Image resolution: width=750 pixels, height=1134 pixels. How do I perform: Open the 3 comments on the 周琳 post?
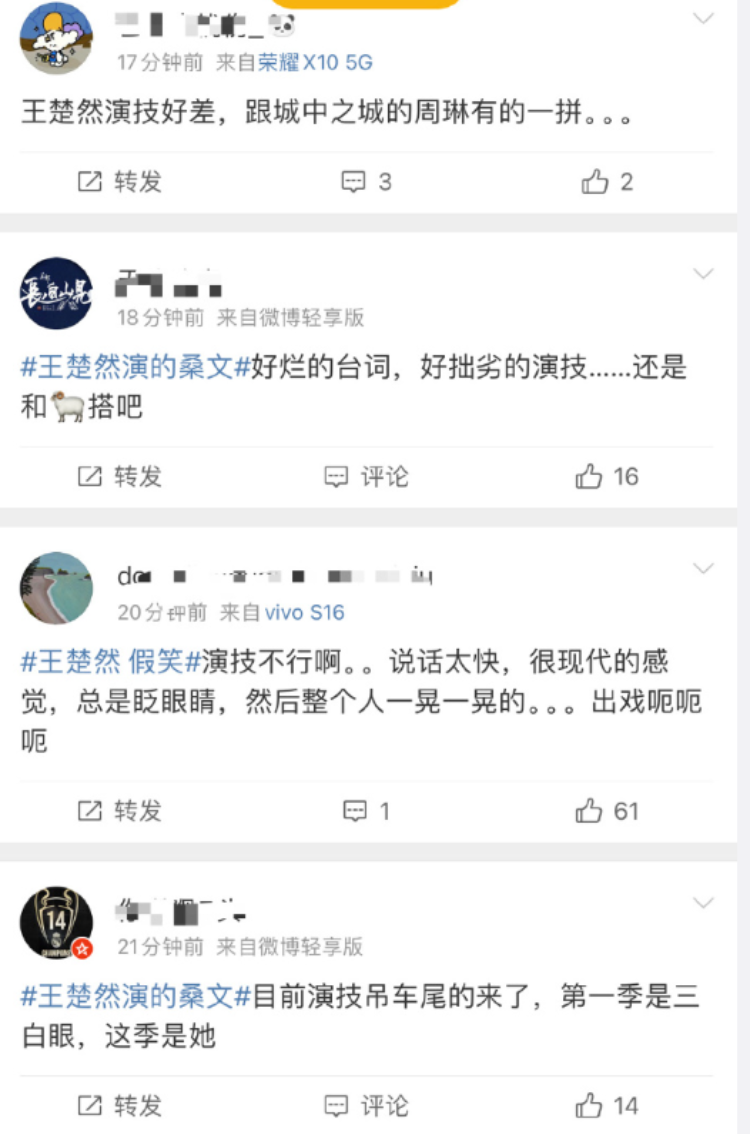367,182
